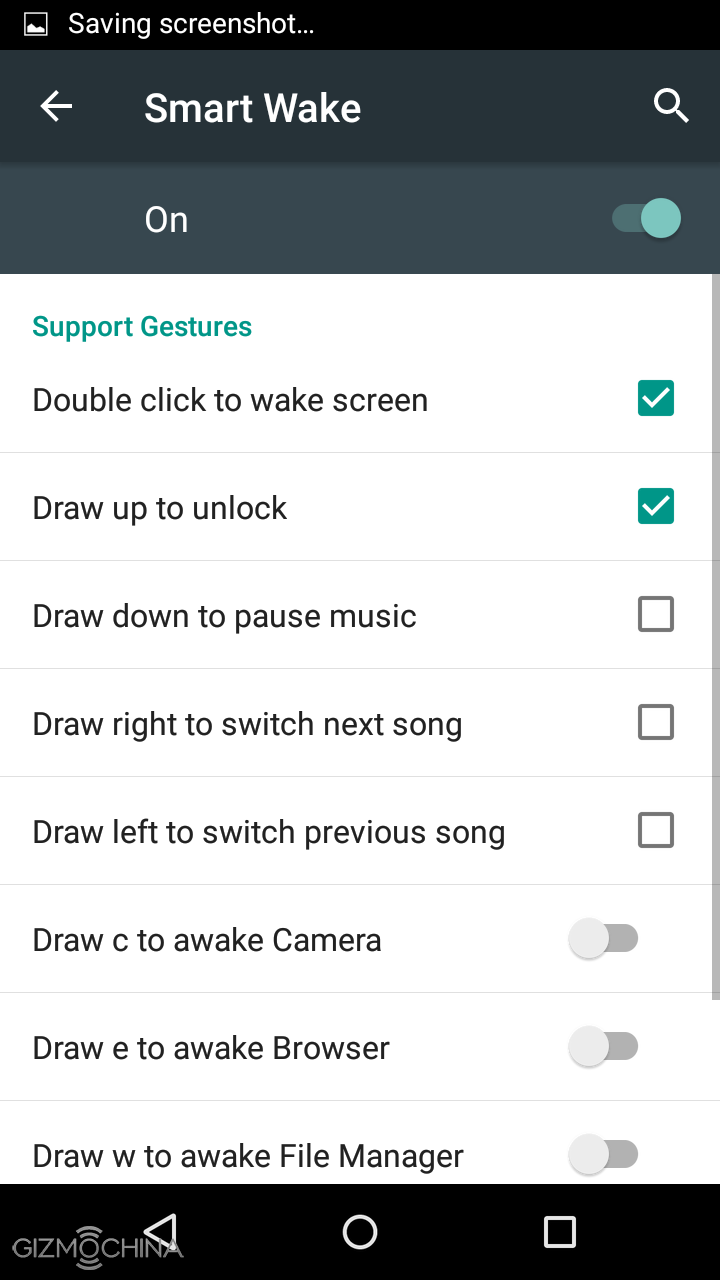This screenshot has width=720, height=1280.
Task: Turn on Draw w to awake File Manager
Action: tap(604, 1155)
